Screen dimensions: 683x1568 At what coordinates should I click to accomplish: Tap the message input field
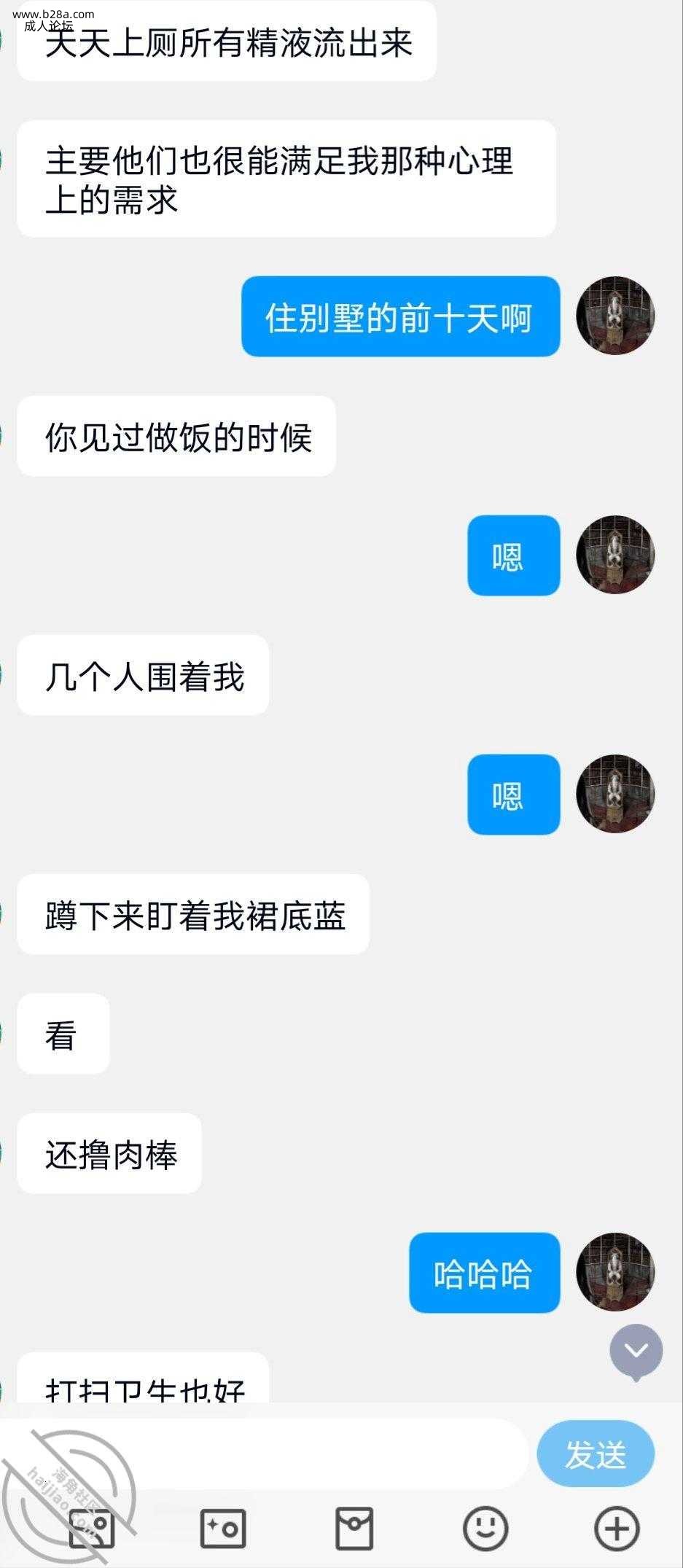(262, 1455)
